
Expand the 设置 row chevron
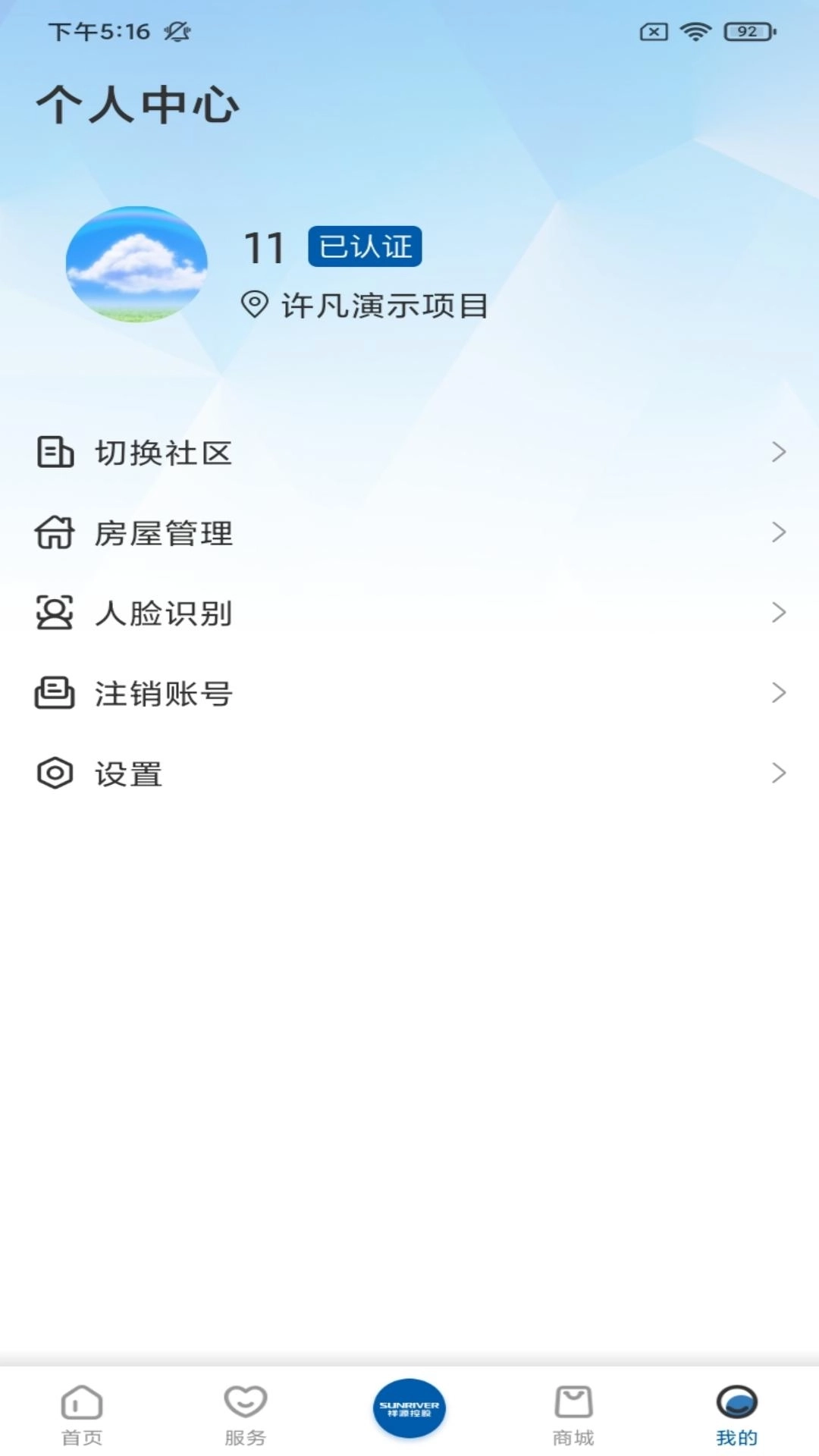(x=780, y=773)
